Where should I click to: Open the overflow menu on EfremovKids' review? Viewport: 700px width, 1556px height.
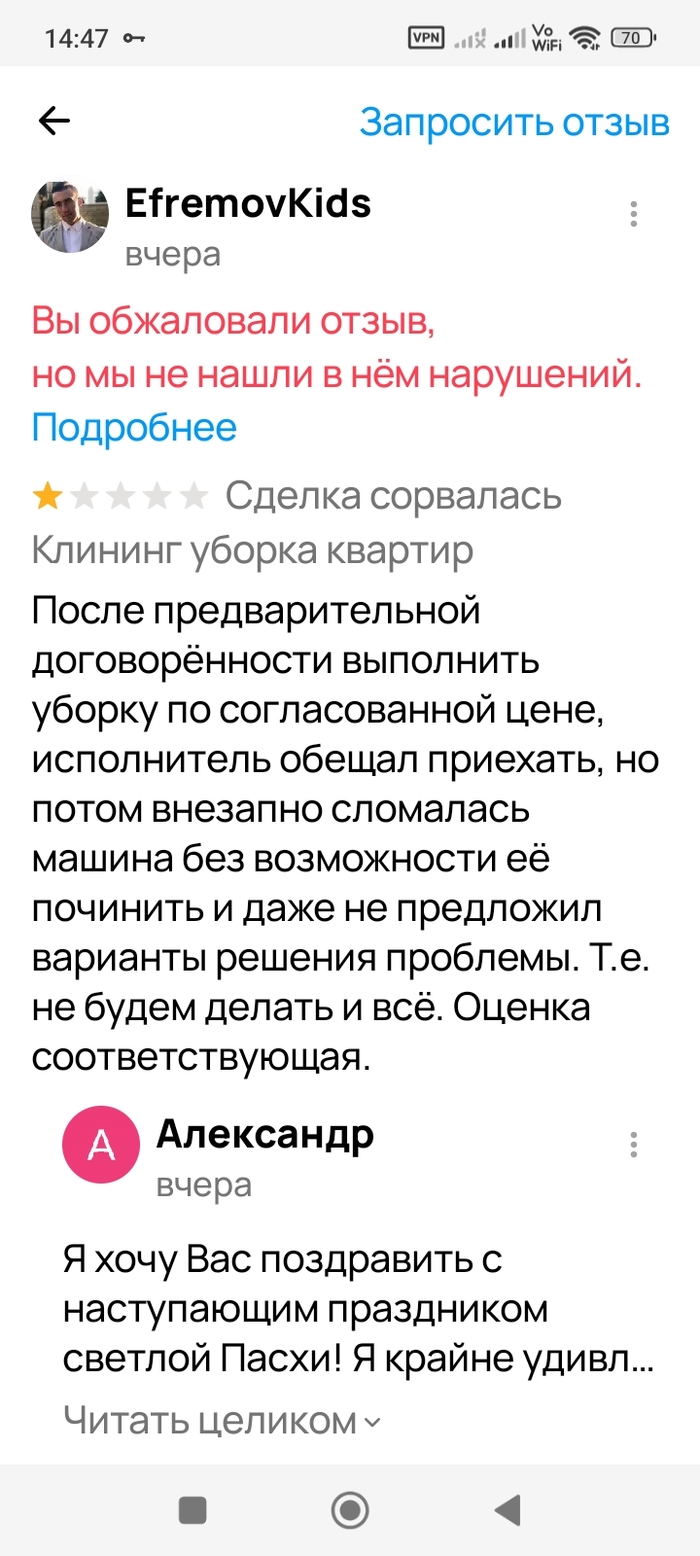click(633, 214)
